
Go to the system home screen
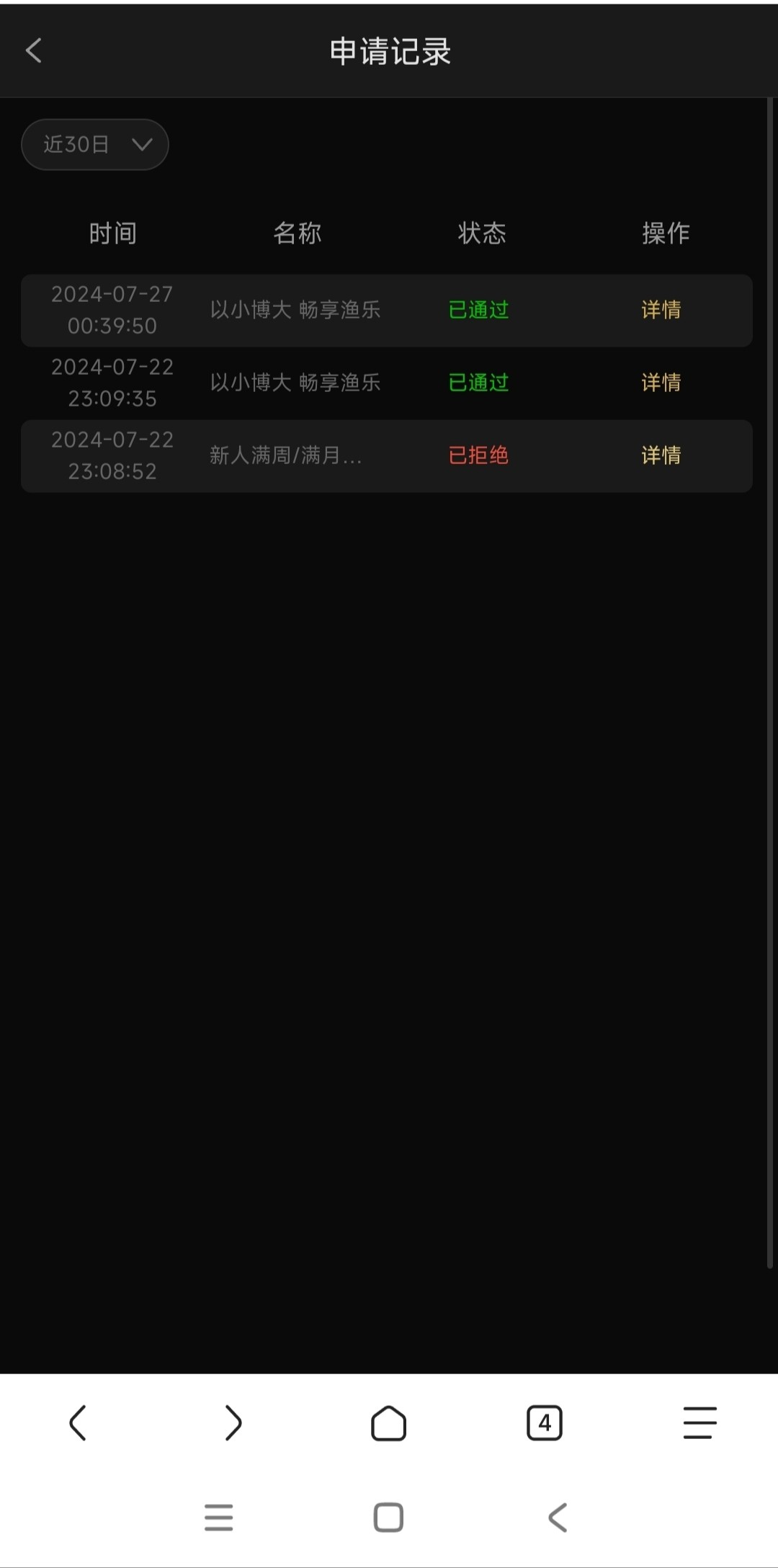[388, 1517]
